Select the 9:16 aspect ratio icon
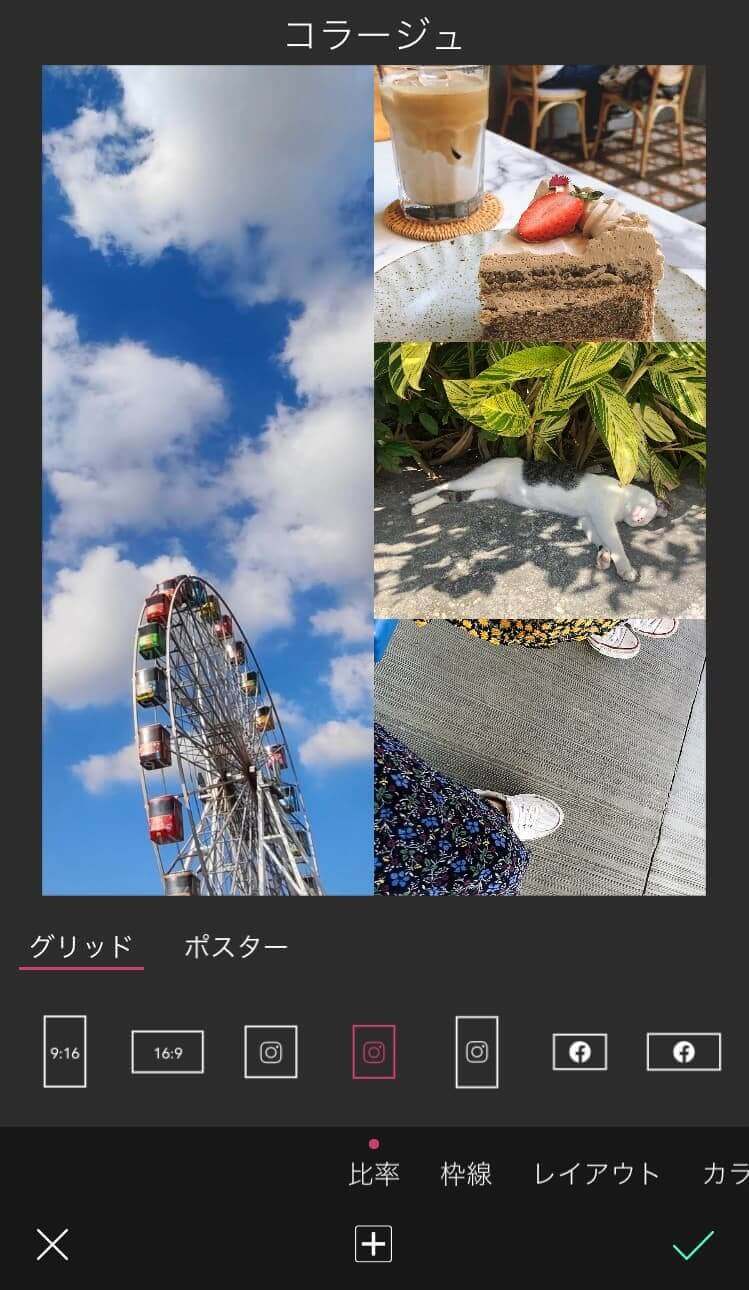 click(65, 1051)
